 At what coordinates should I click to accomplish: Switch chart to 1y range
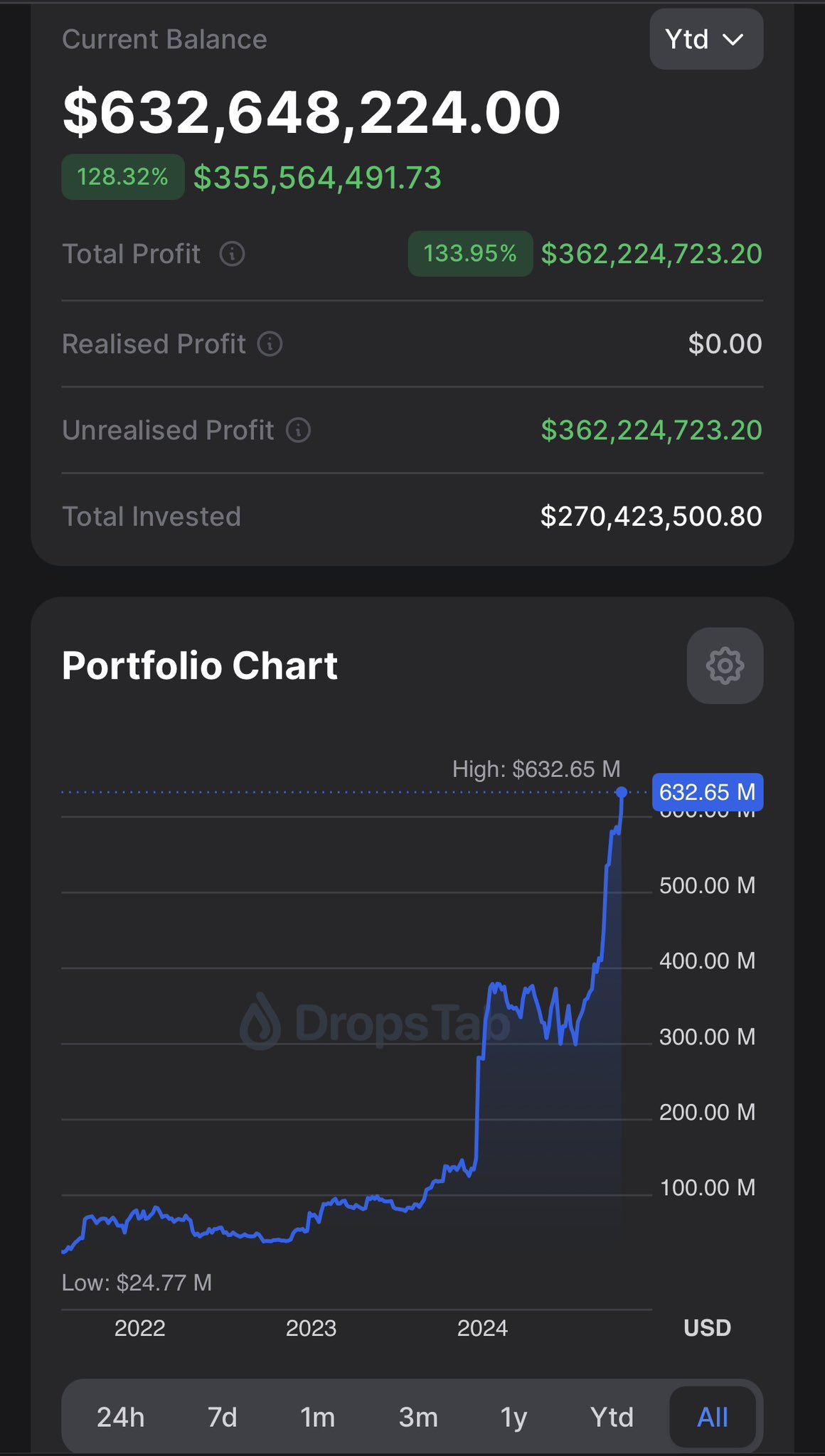pyautogui.click(x=513, y=1417)
